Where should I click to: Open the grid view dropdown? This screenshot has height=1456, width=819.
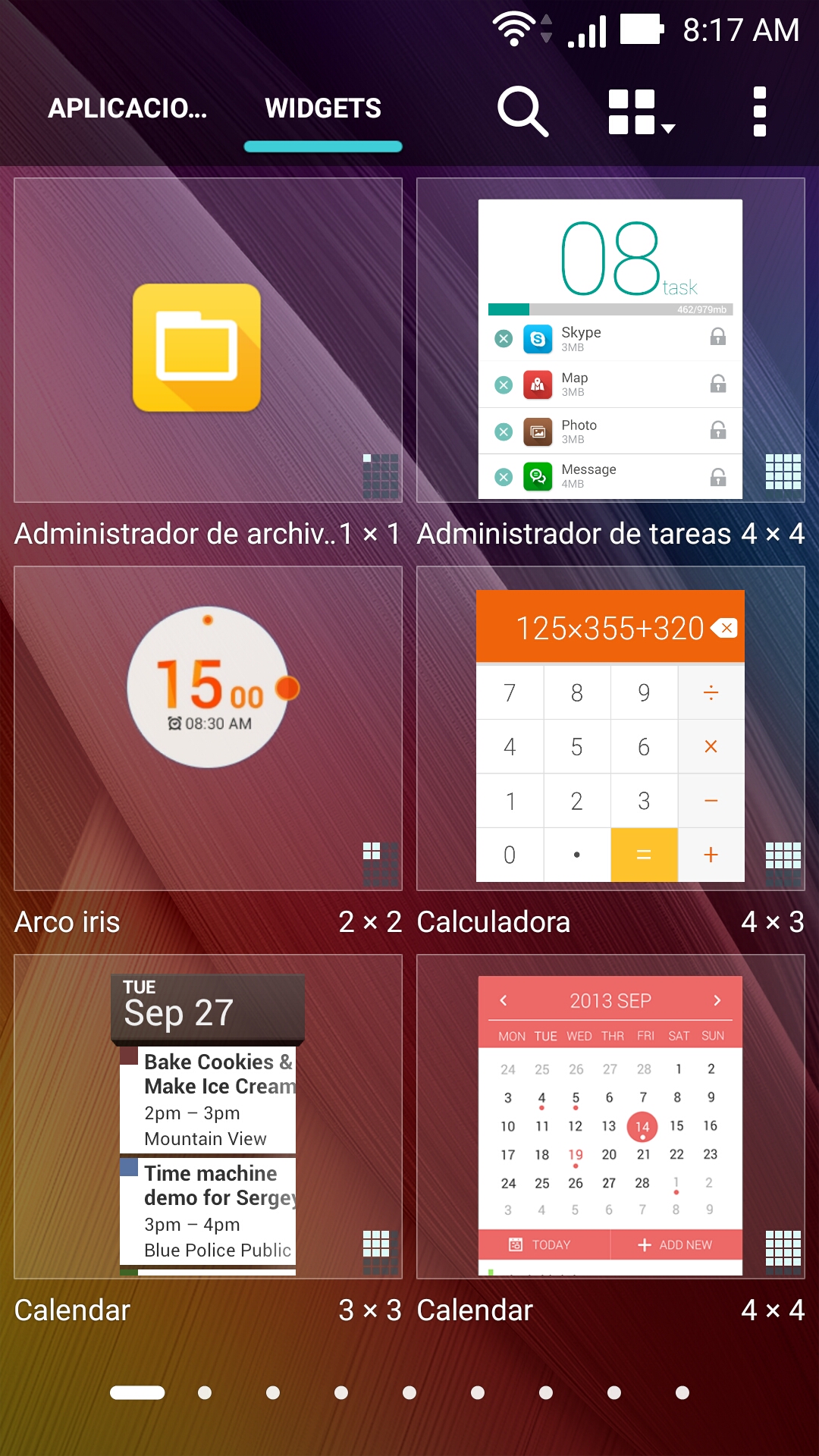(642, 112)
